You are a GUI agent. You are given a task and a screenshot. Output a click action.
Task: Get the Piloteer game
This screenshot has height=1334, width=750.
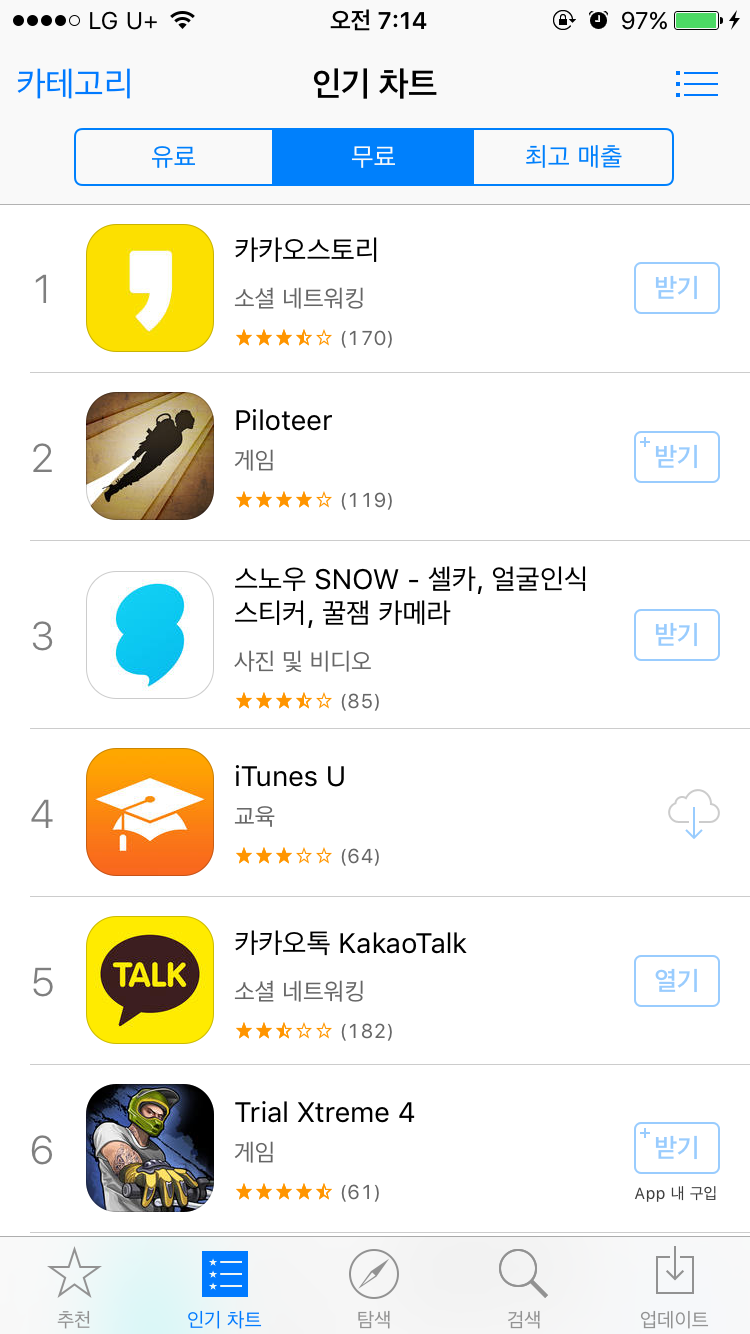tap(677, 457)
